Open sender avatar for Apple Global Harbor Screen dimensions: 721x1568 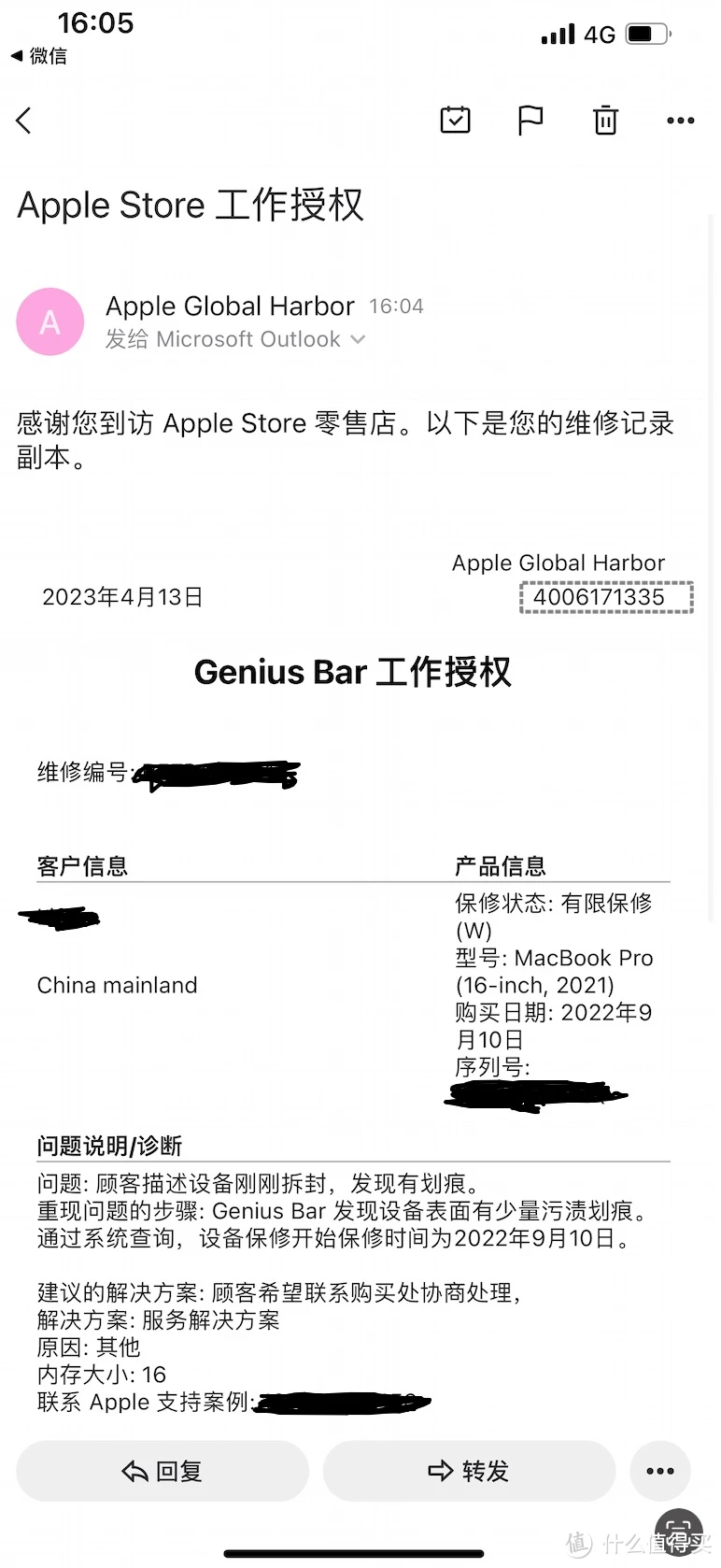50,322
